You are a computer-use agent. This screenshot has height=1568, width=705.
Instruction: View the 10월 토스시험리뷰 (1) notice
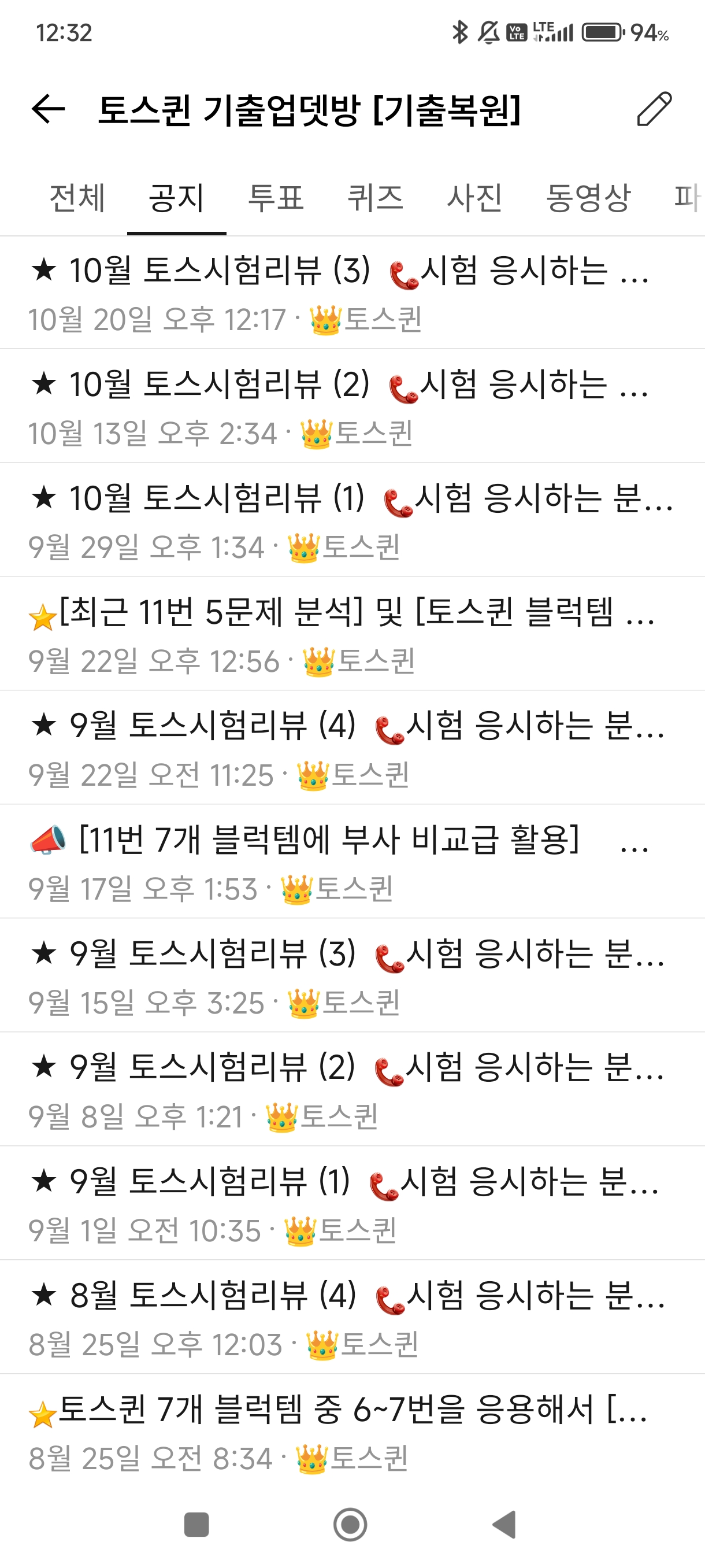click(x=340, y=520)
